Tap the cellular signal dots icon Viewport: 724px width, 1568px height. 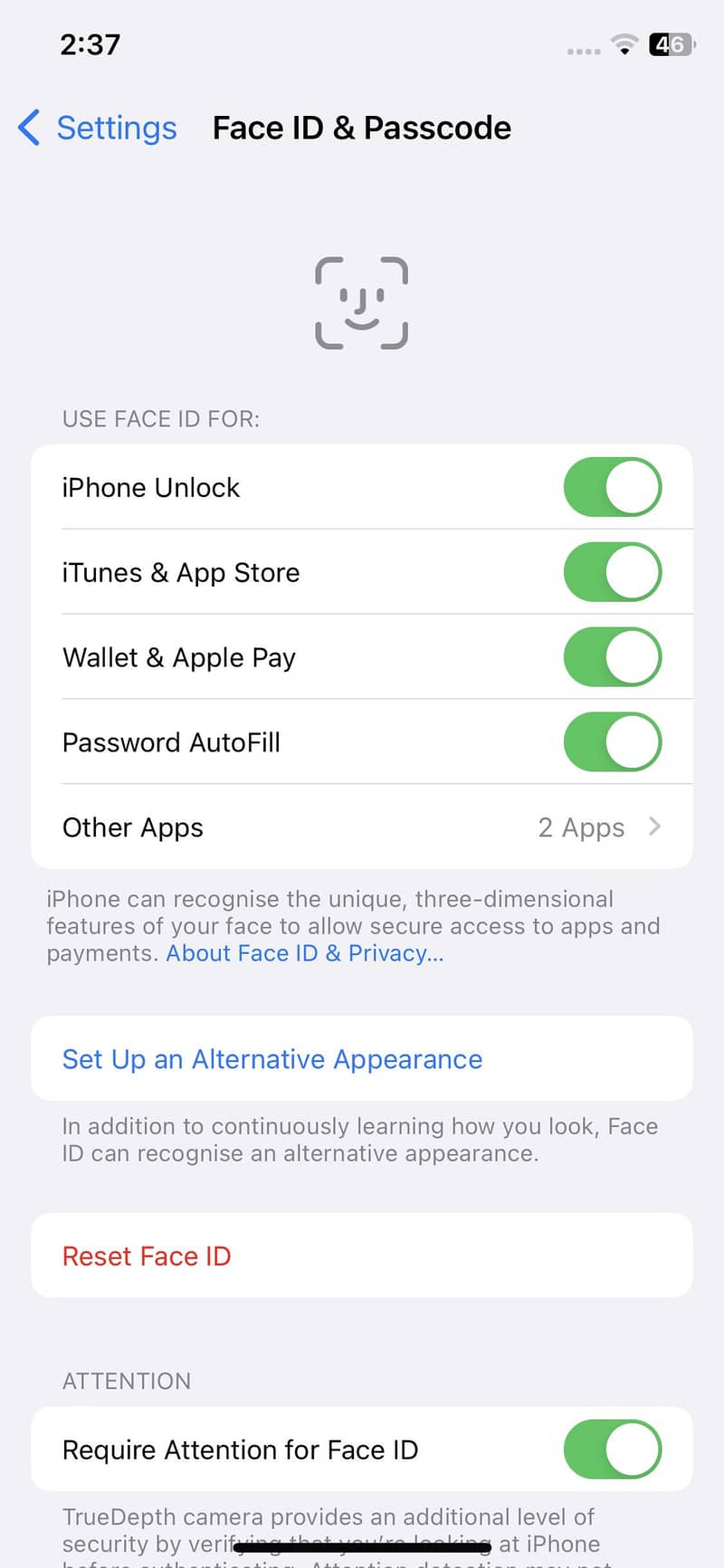pos(583,50)
